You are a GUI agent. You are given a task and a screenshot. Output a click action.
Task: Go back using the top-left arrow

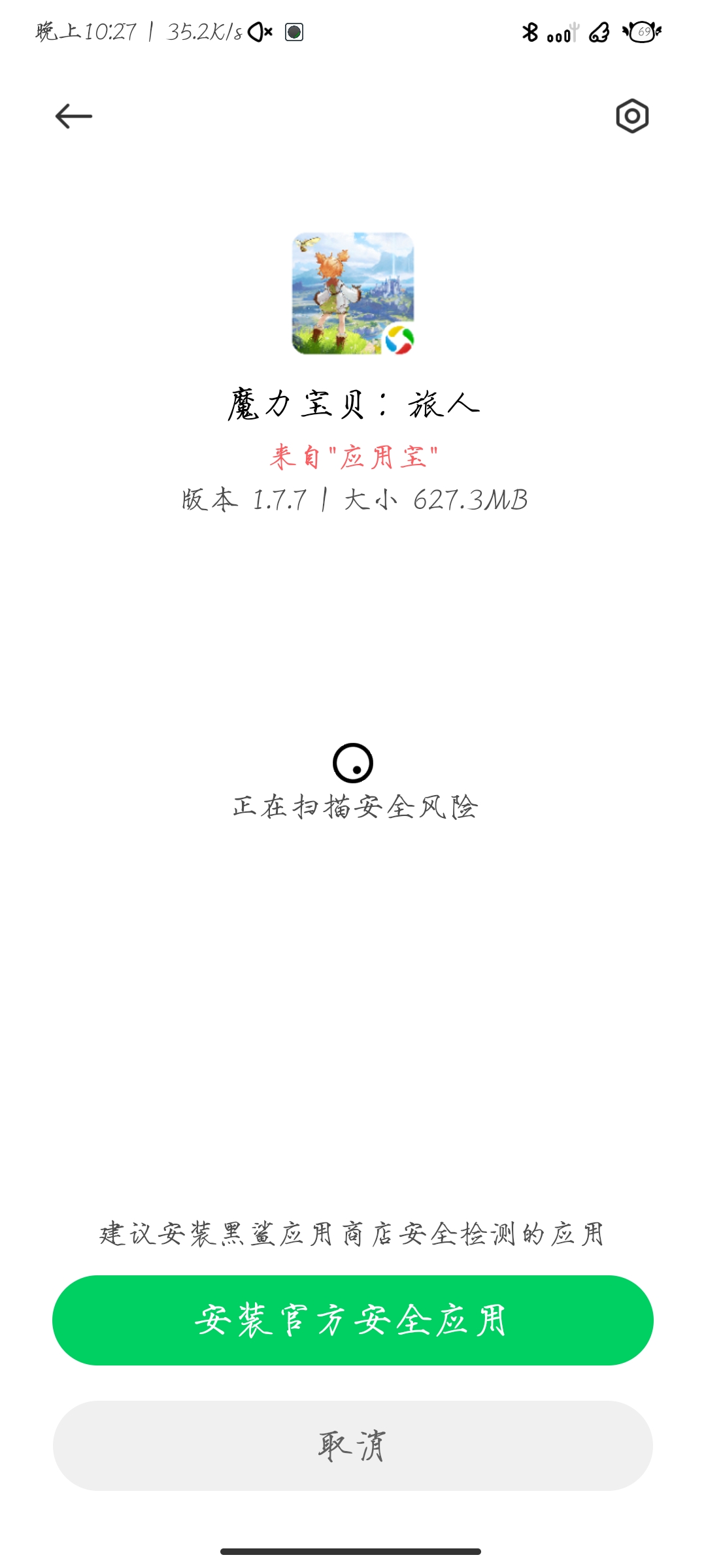pos(73,116)
